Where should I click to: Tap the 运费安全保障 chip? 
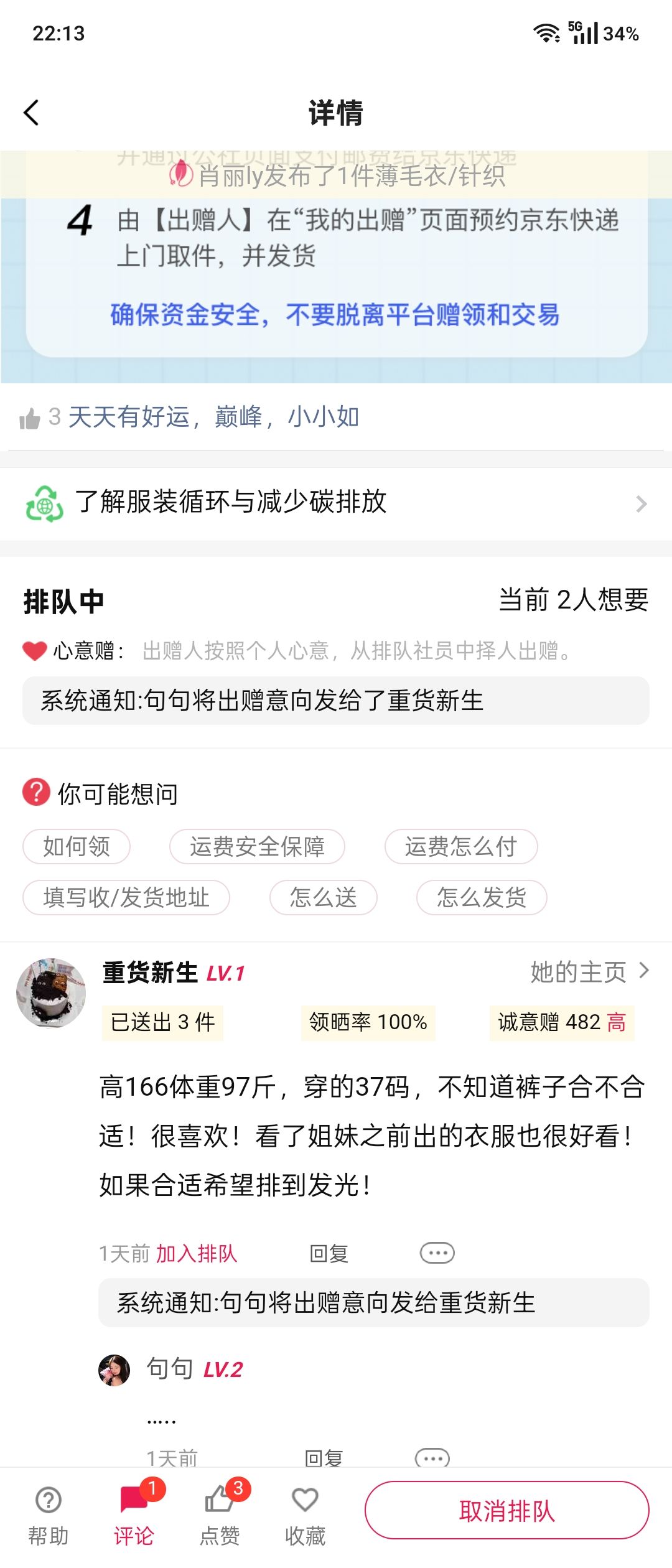pos(257,846)
